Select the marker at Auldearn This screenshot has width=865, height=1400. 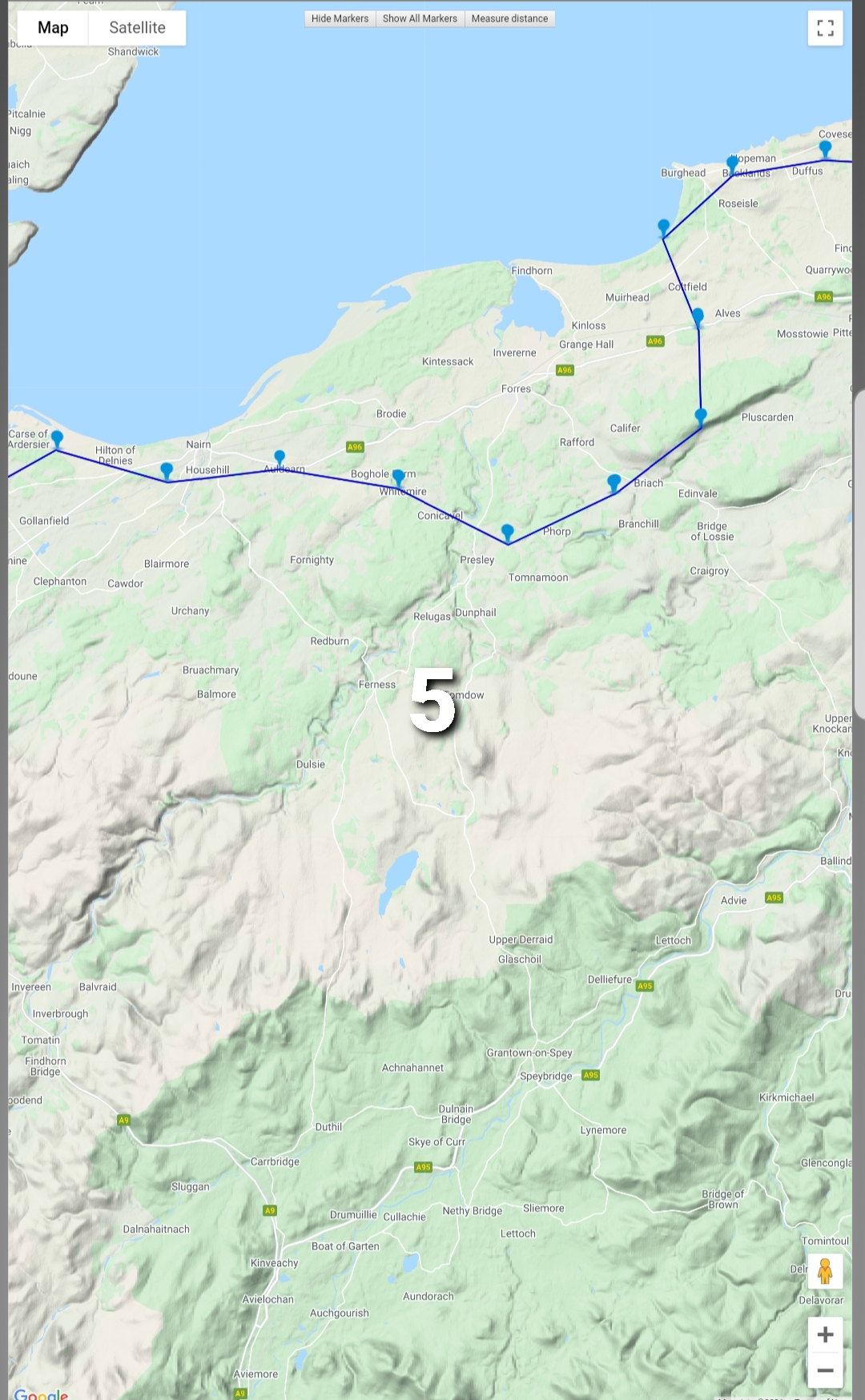(x=280, y=459)
